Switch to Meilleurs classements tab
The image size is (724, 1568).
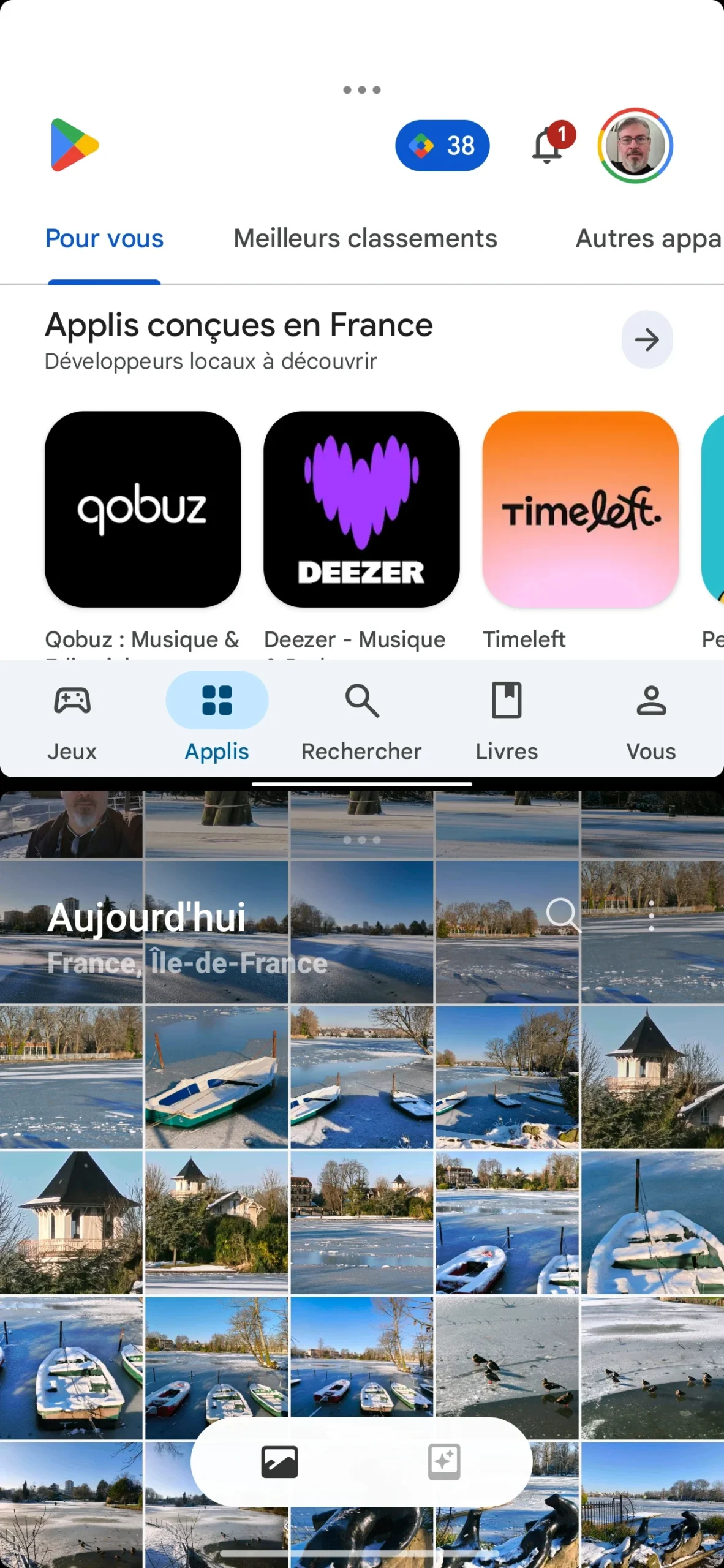pos(365,239)
